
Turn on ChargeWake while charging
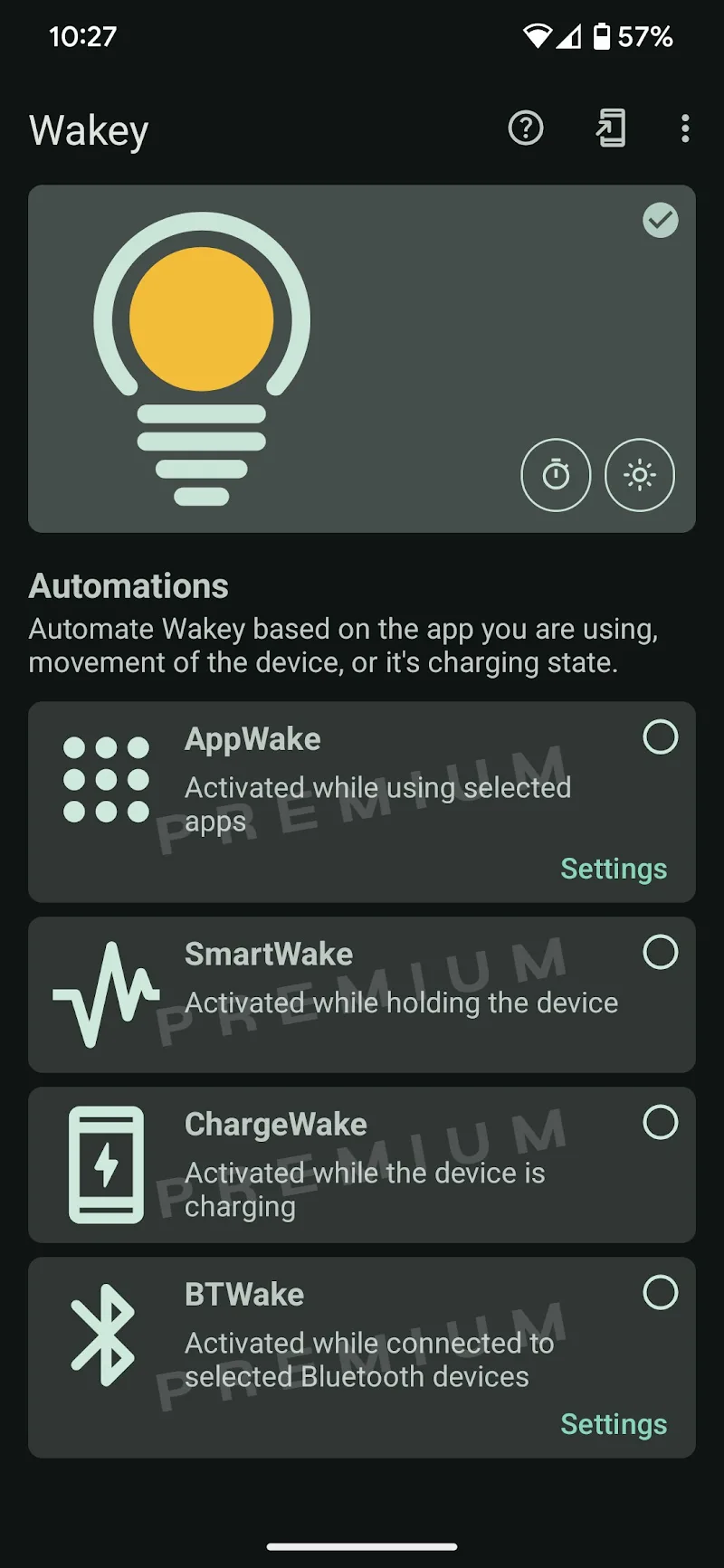[x=660, y=1122]
